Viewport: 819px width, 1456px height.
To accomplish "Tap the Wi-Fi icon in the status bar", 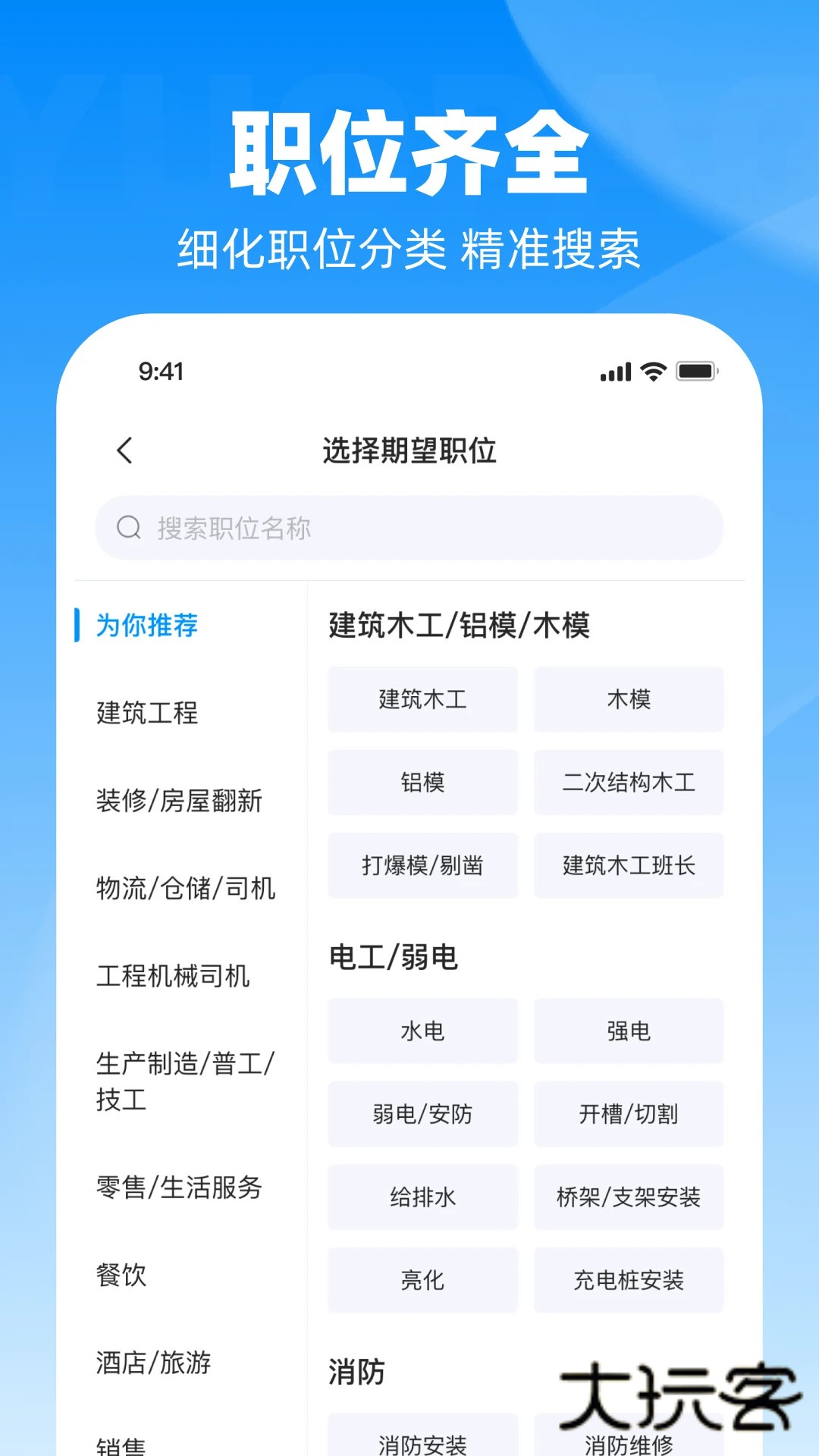I will point(651,372).
